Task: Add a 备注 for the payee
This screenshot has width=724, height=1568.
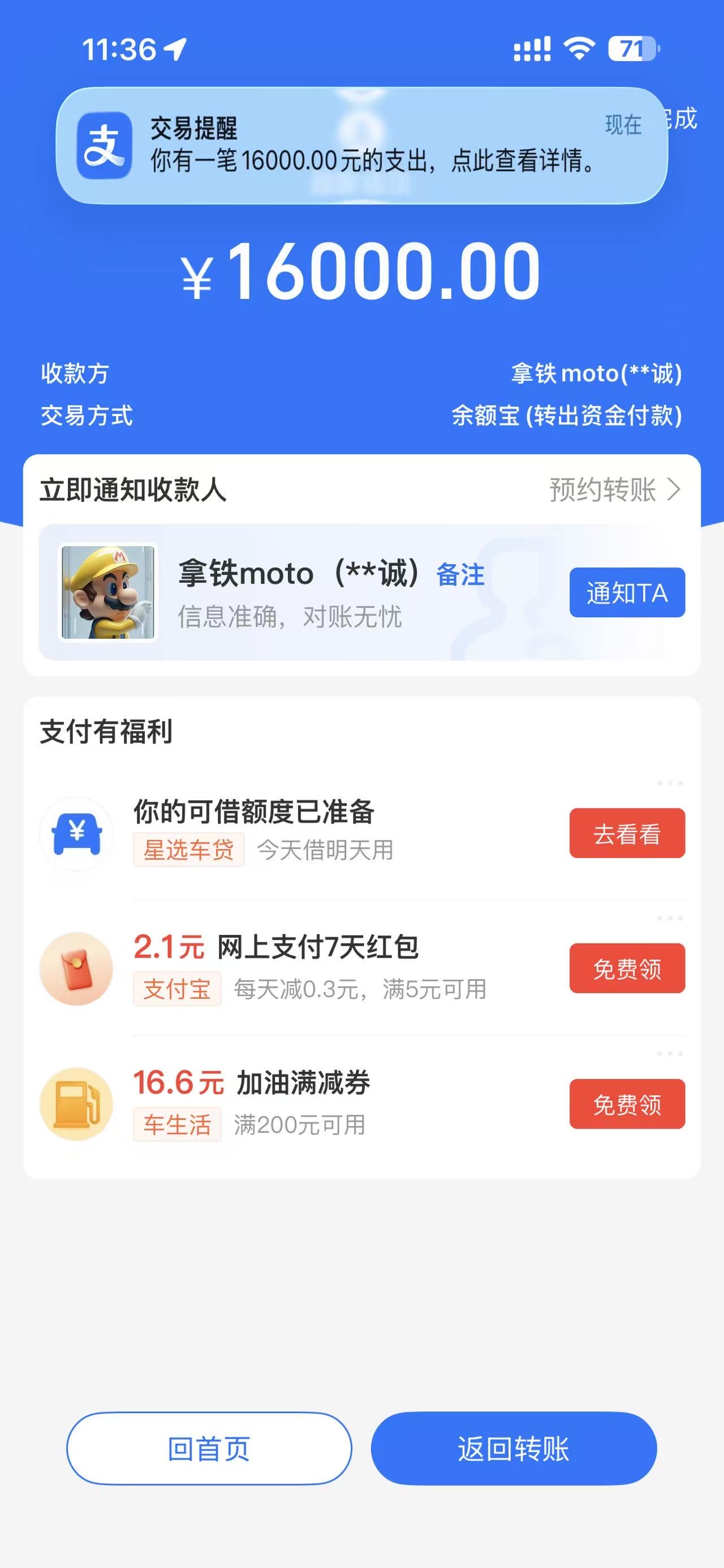Action: point(460,575)
